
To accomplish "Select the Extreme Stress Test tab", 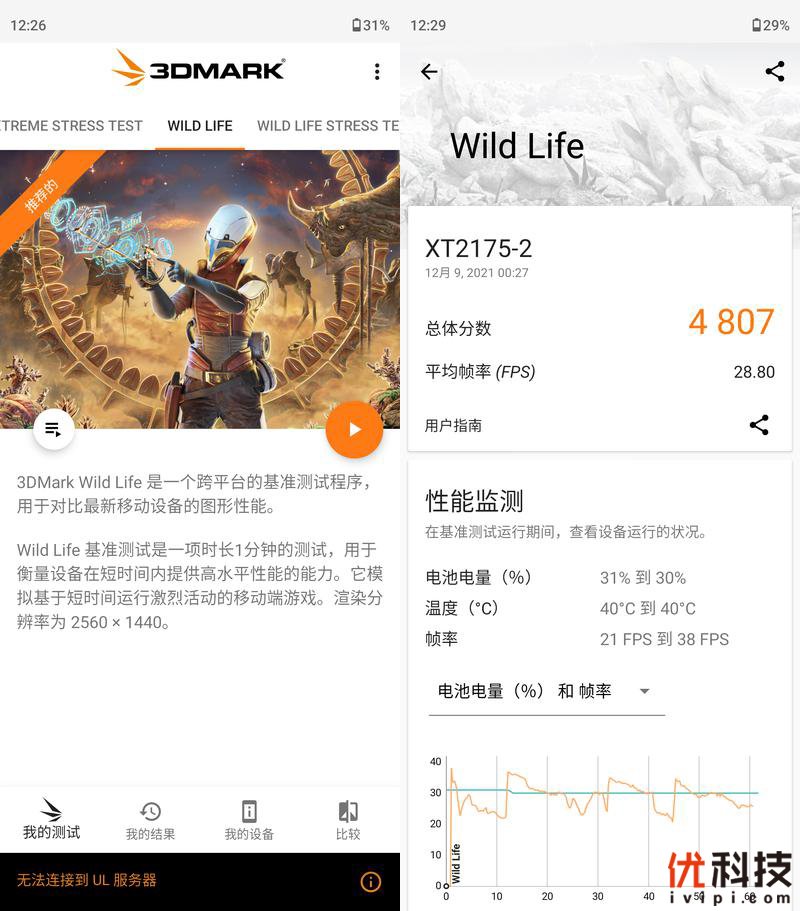I will click(x=71, y=126).
